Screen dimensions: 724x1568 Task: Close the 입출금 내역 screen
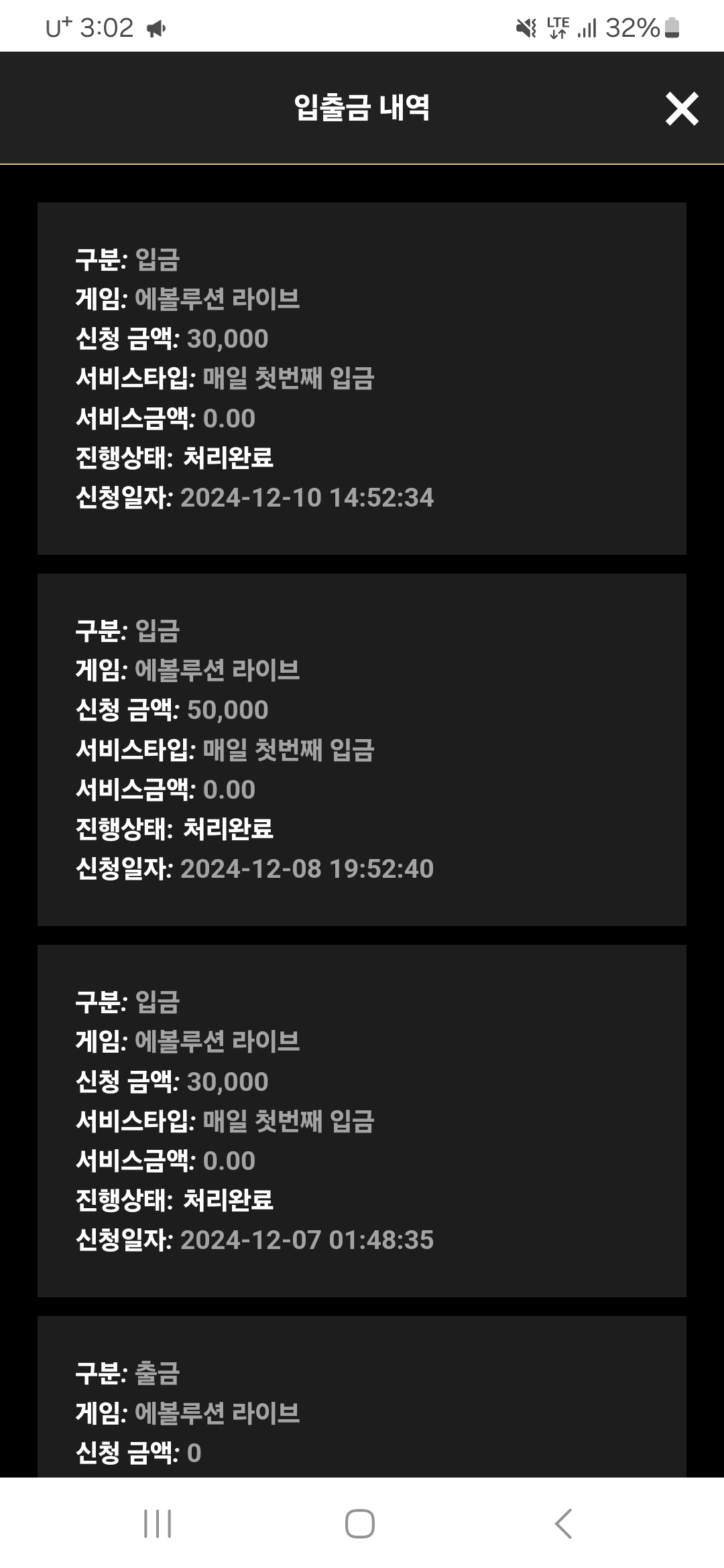pos(682,109)
